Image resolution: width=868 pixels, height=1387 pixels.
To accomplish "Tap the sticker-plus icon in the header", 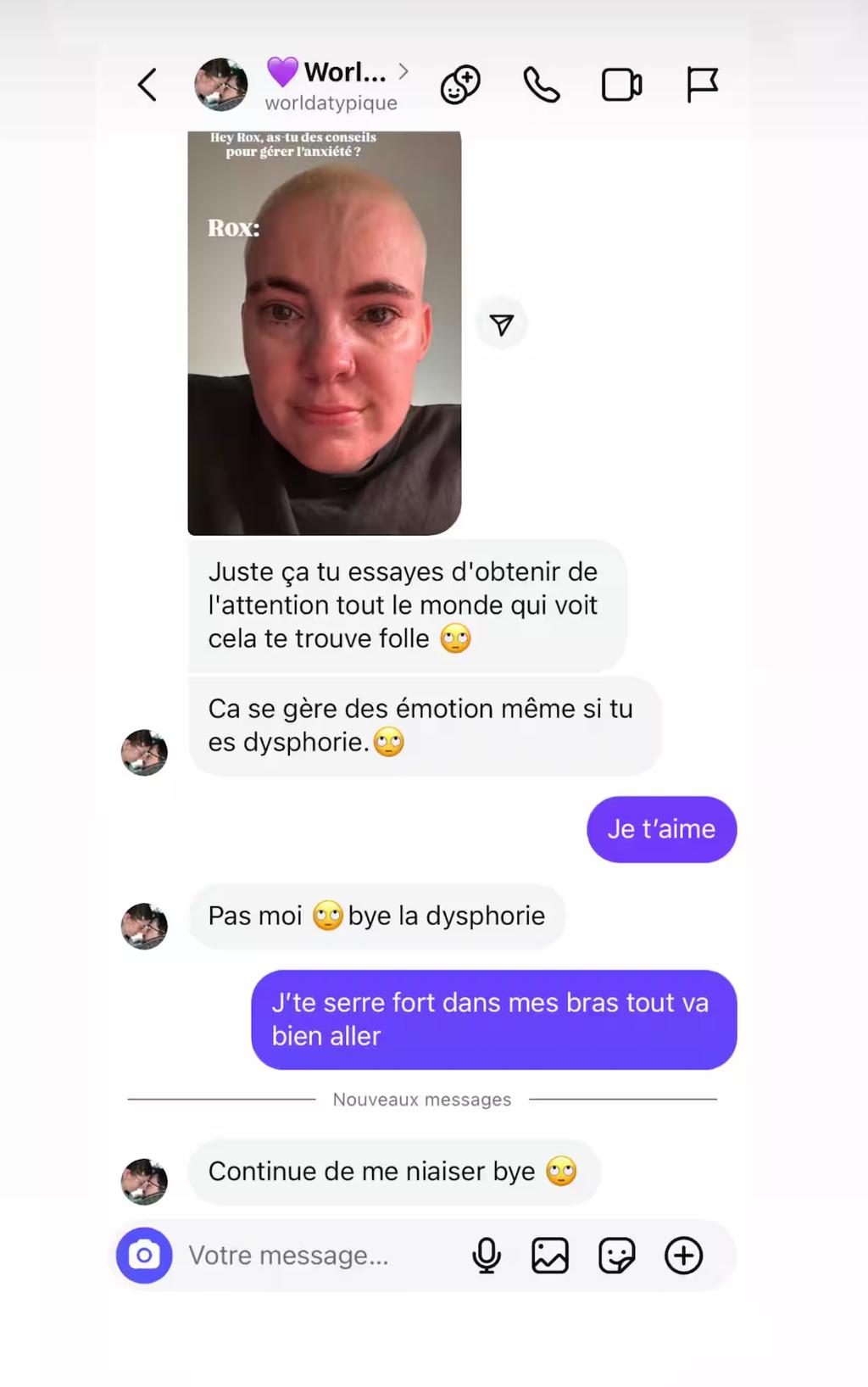I will [x=460, y=85].
